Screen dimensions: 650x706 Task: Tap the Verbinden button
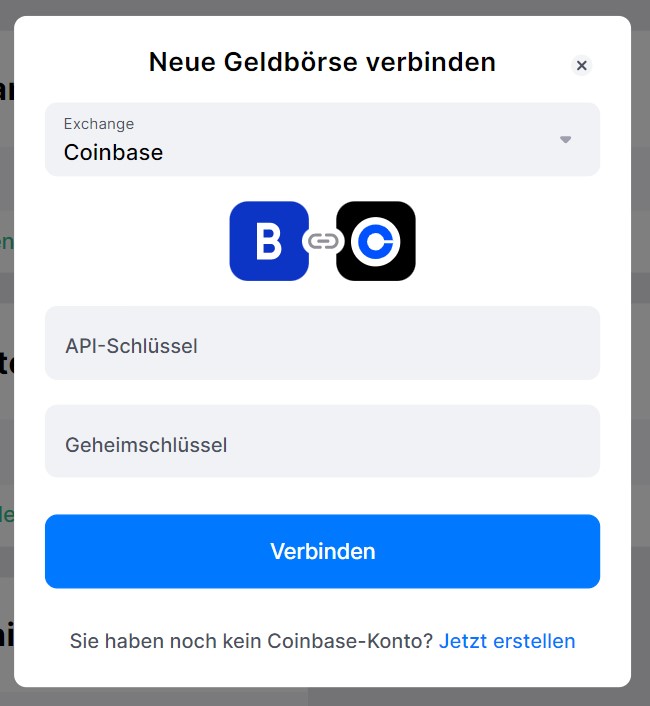pyautogui.click(x=322, y=551)
